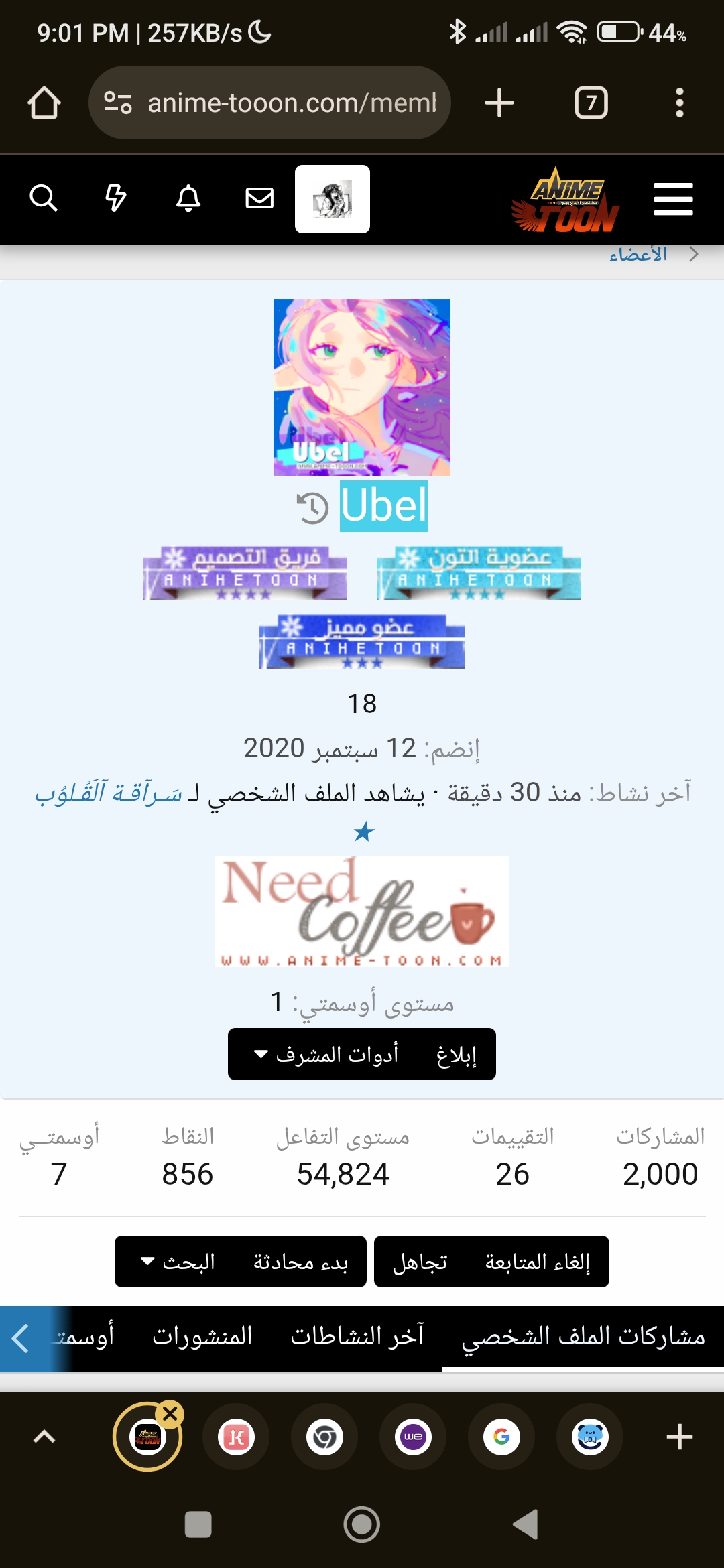Open the inbox envelope icon

coord(259,198)
